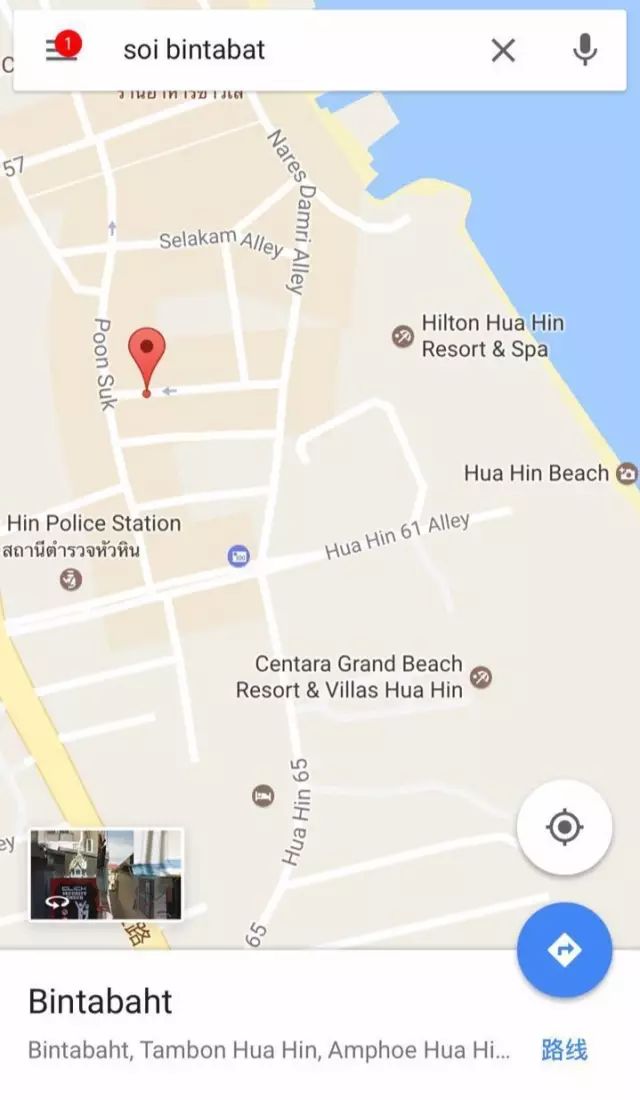Tap the ATM marker on Hua Hin 61
640x1100 pixels.
[238, 556]
